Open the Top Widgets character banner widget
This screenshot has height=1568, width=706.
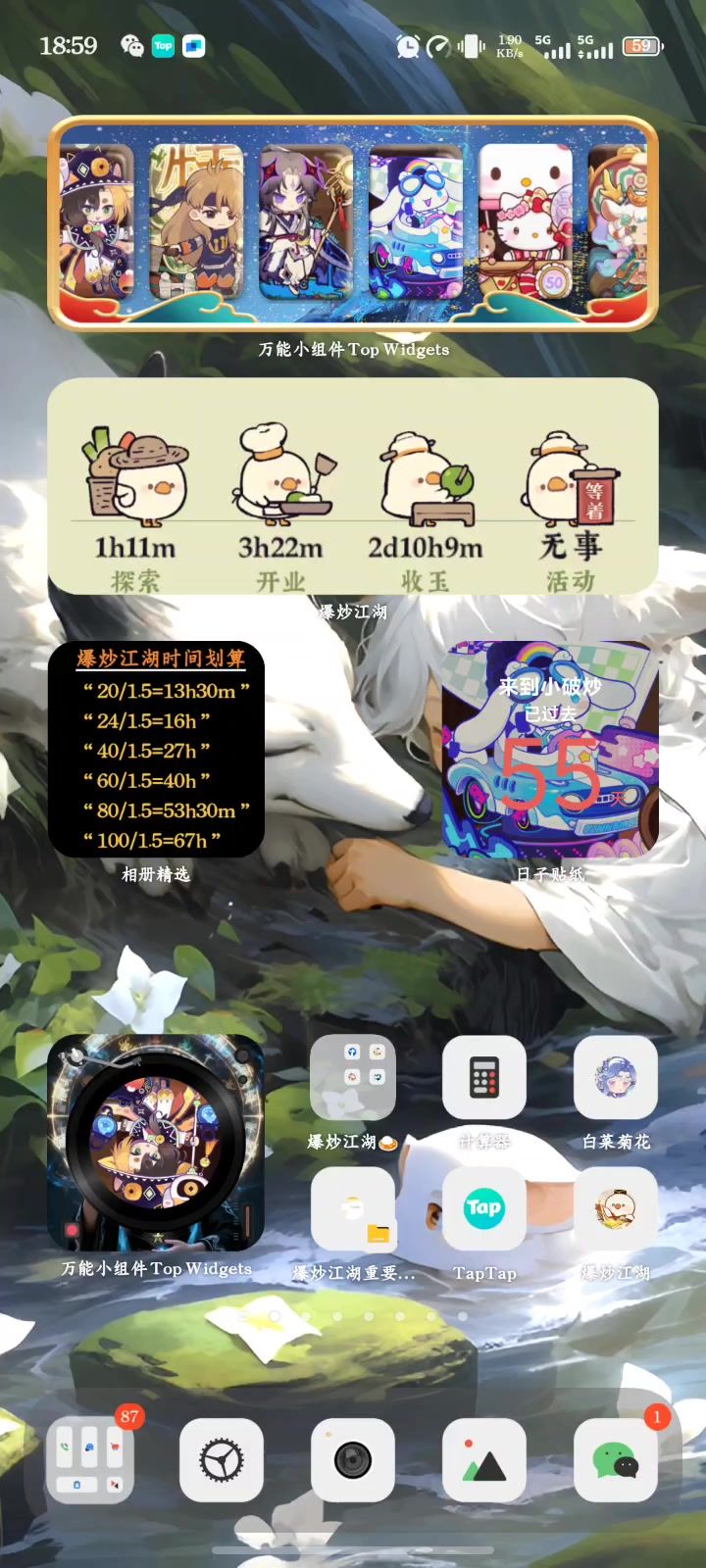coord(353,223)
